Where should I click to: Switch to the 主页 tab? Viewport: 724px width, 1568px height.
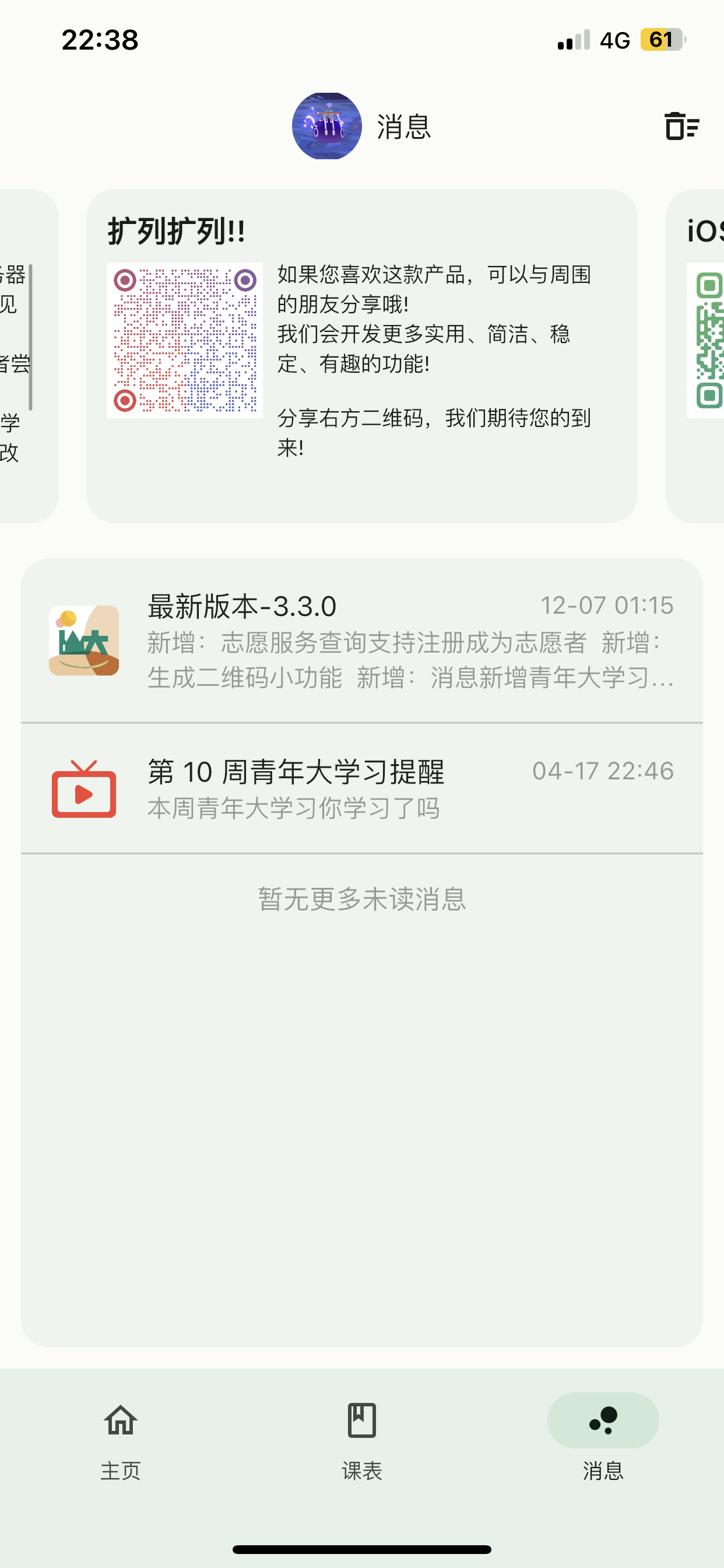tap(121, 1441)
